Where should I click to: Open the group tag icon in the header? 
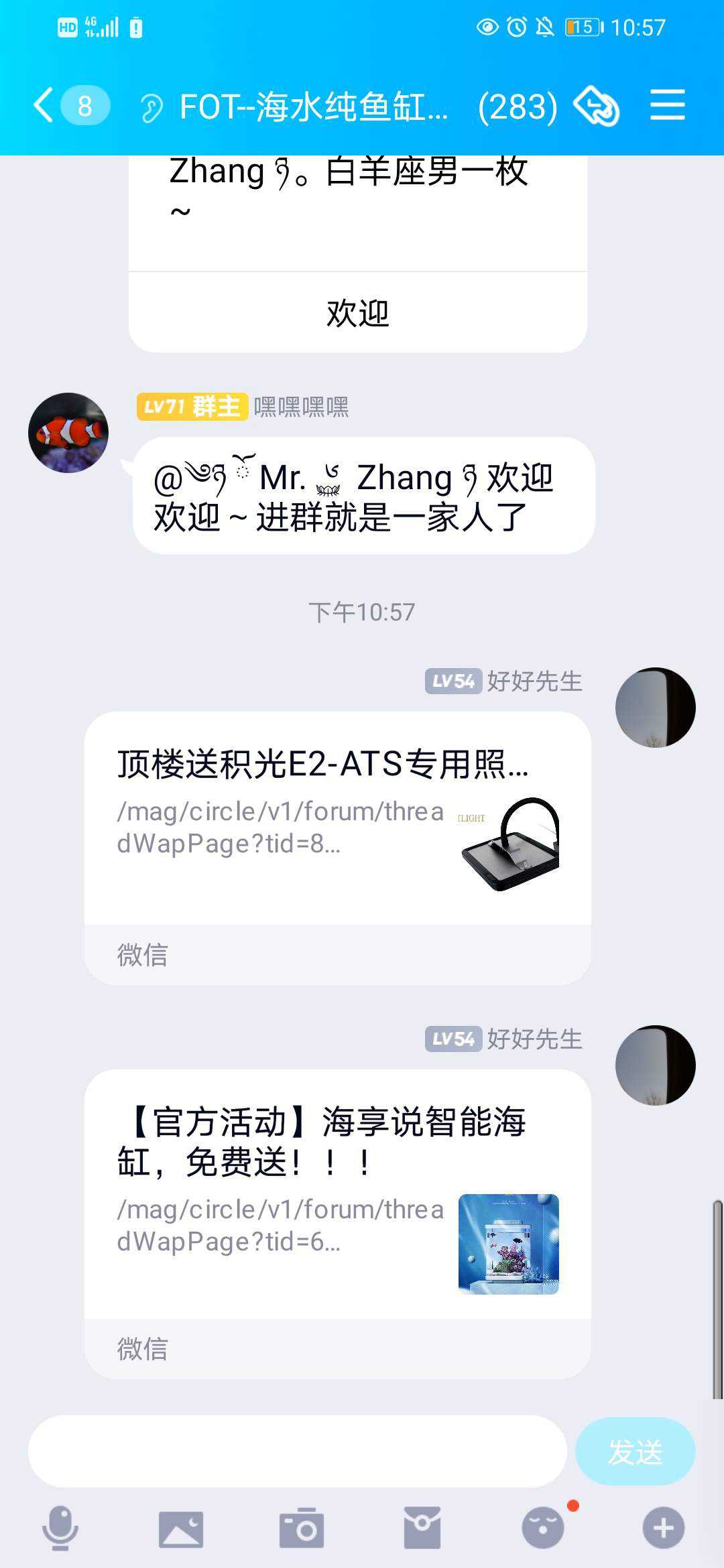point(595,106)
